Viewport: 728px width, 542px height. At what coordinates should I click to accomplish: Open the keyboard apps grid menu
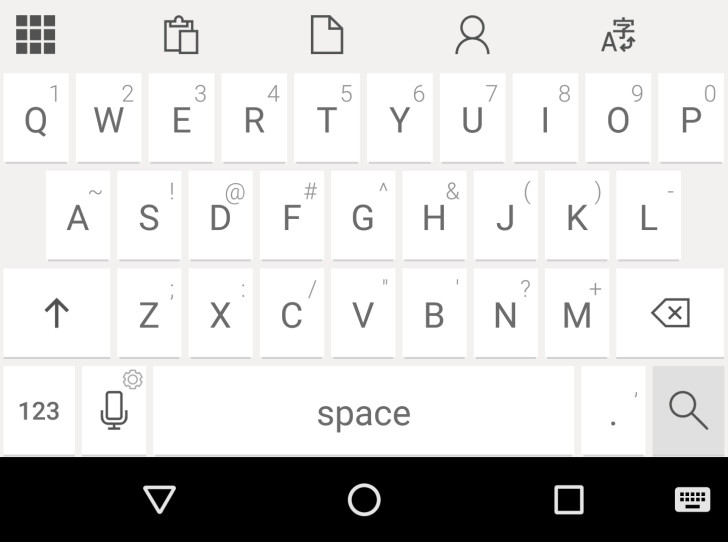[36, 35]
